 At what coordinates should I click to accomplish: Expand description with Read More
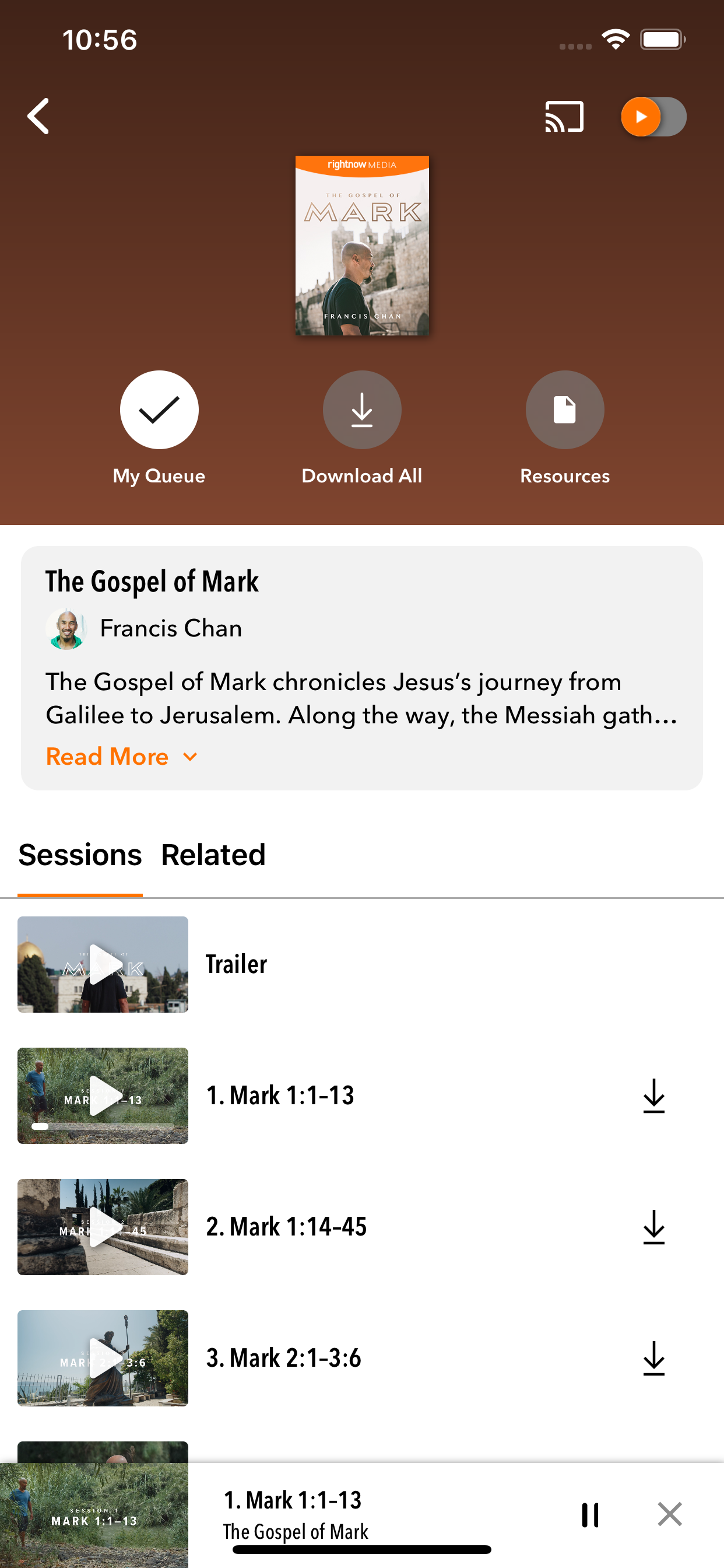click(122, 757)
